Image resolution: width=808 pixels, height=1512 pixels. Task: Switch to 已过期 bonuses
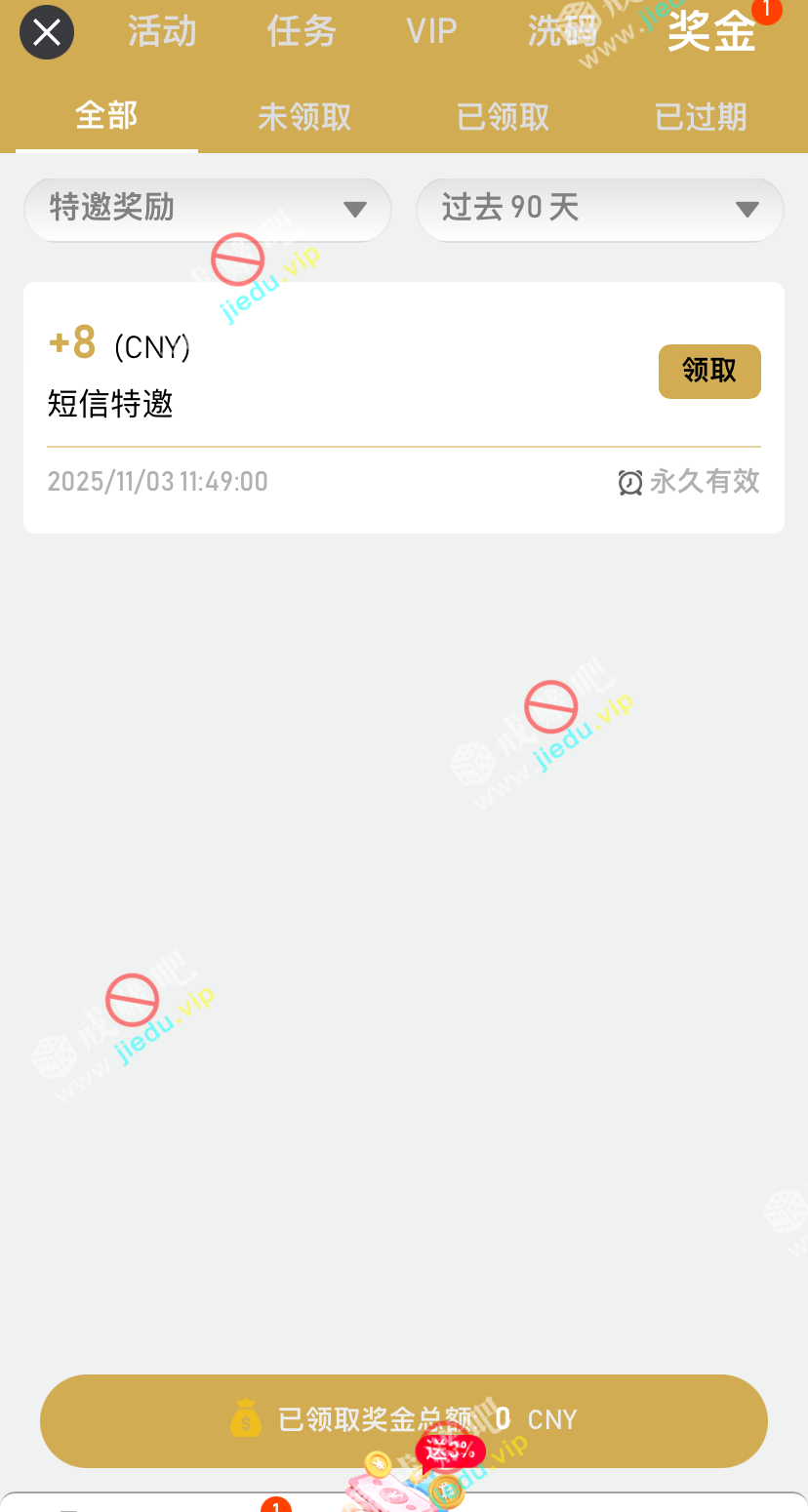[701, 117]
